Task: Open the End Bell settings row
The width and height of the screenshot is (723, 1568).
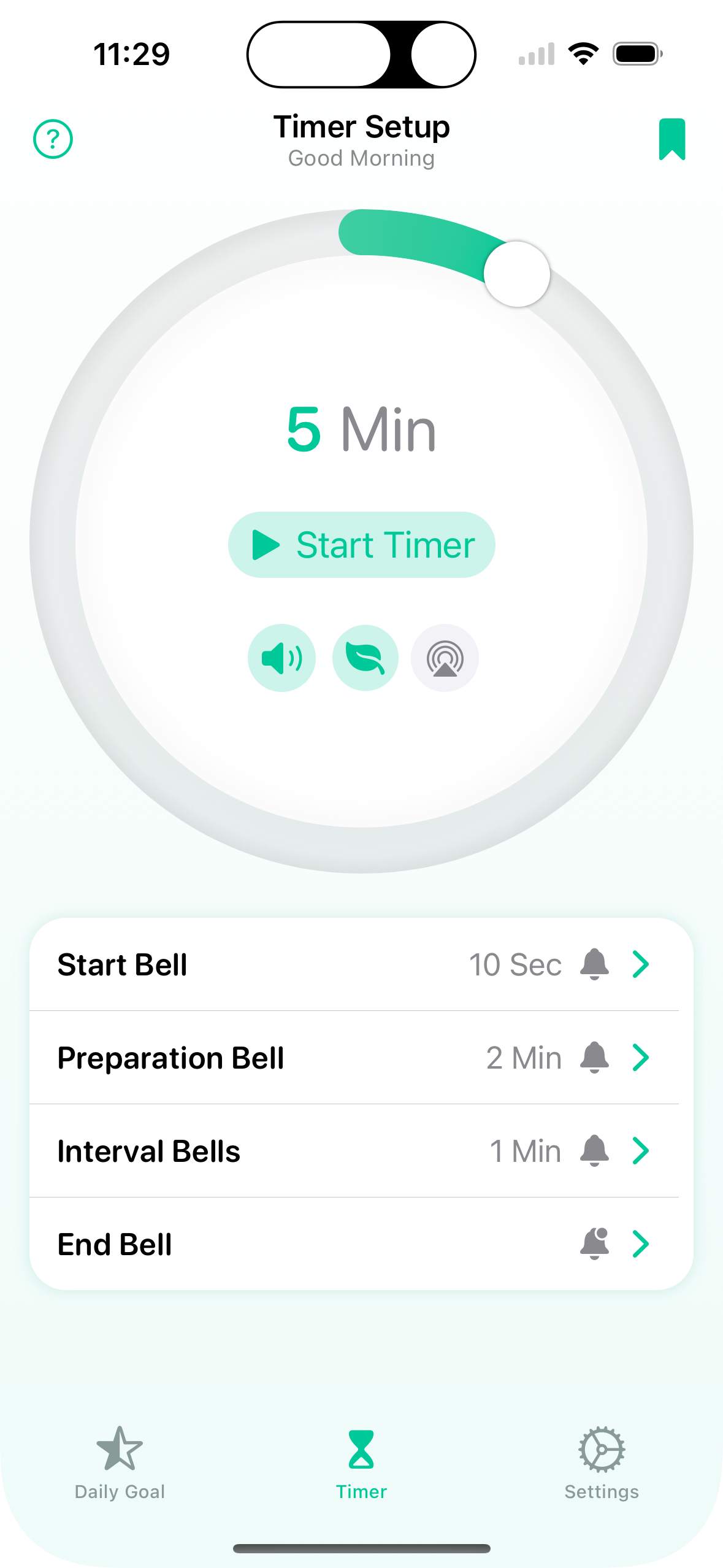Action: [361, 1244]
